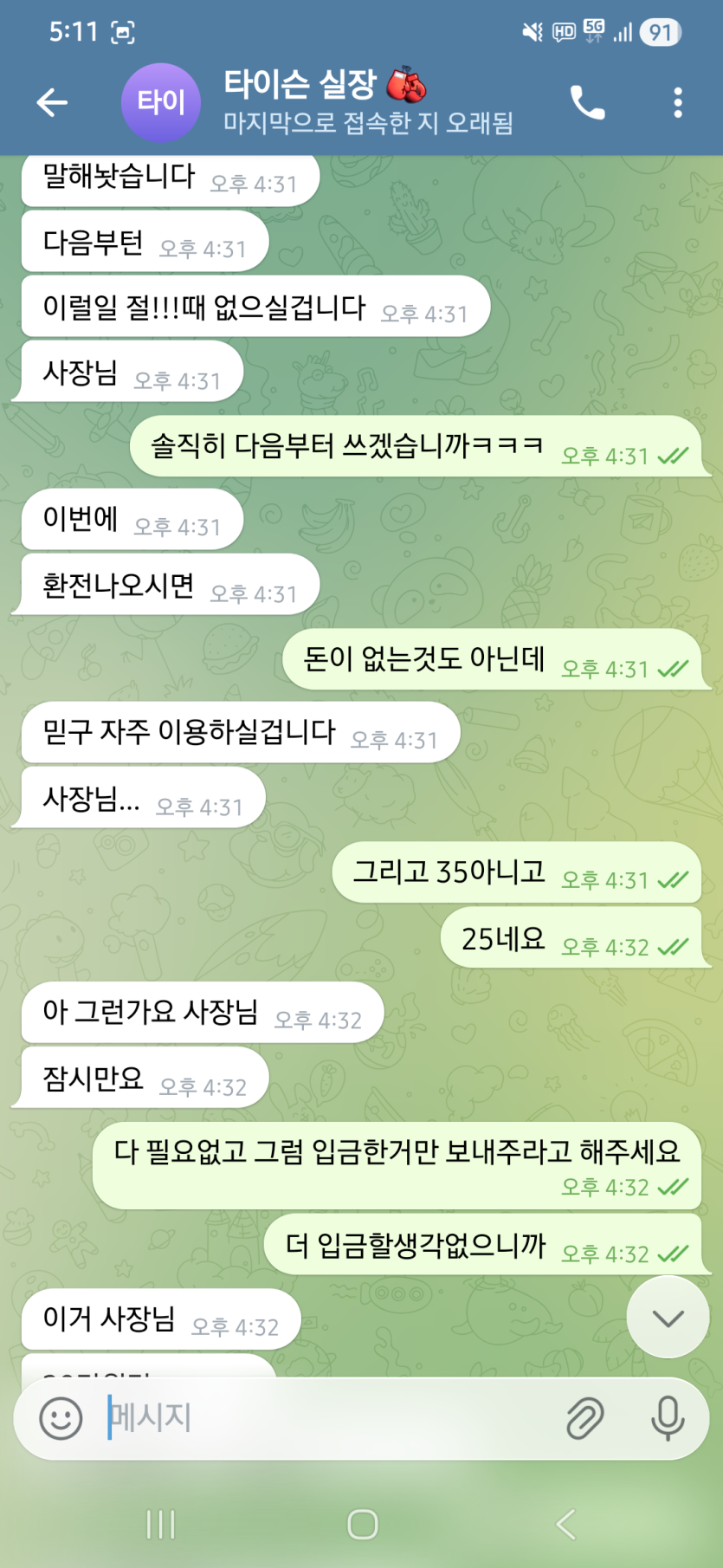Start a voice call with 타이슨 실장
This screenshot has height=1568, width=723.
(587, 103)
